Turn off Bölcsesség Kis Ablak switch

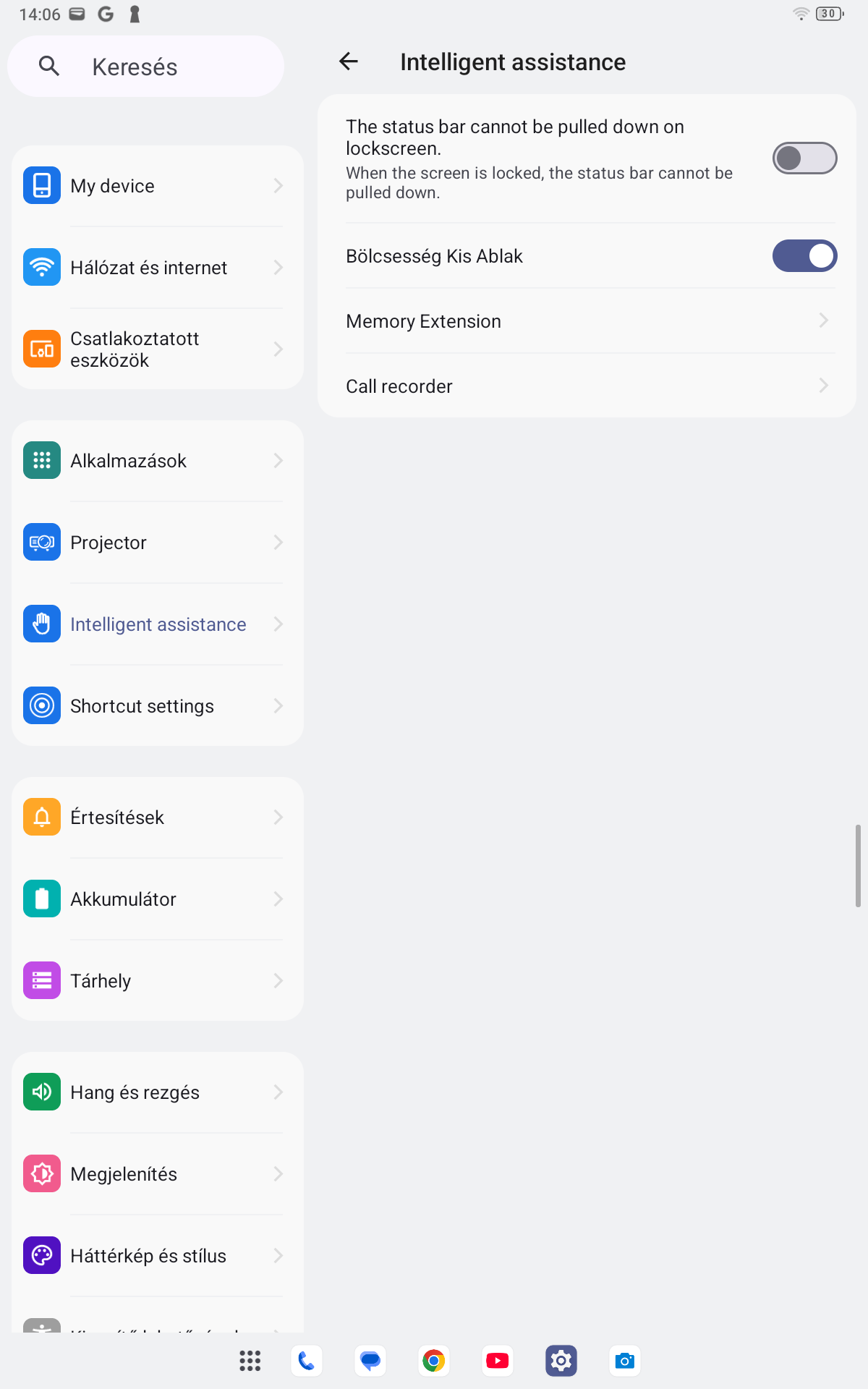tap(804, 256)
